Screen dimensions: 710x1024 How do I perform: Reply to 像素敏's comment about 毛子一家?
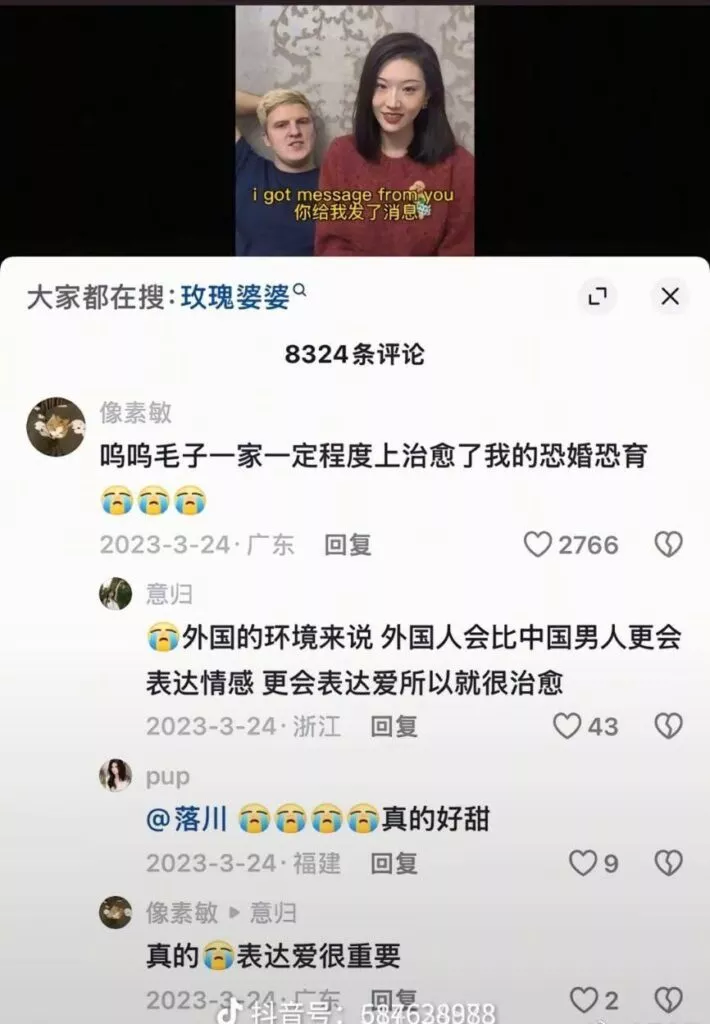pyautogui.click(x=348, y=545)
